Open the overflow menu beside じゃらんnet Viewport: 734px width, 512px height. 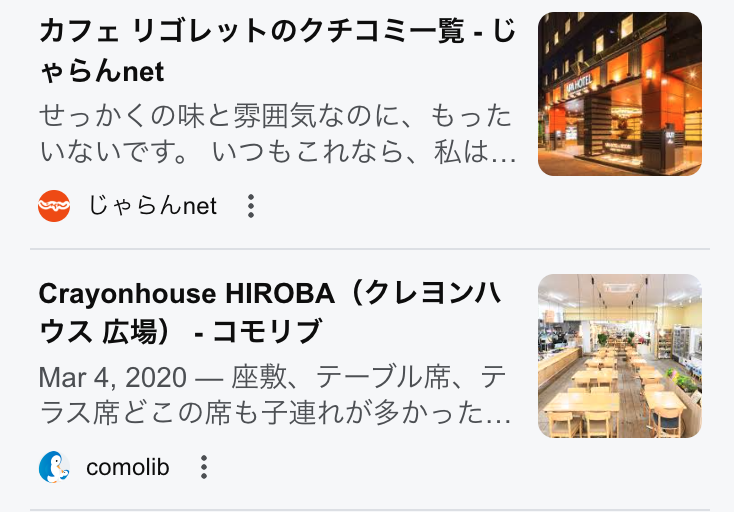251,206
